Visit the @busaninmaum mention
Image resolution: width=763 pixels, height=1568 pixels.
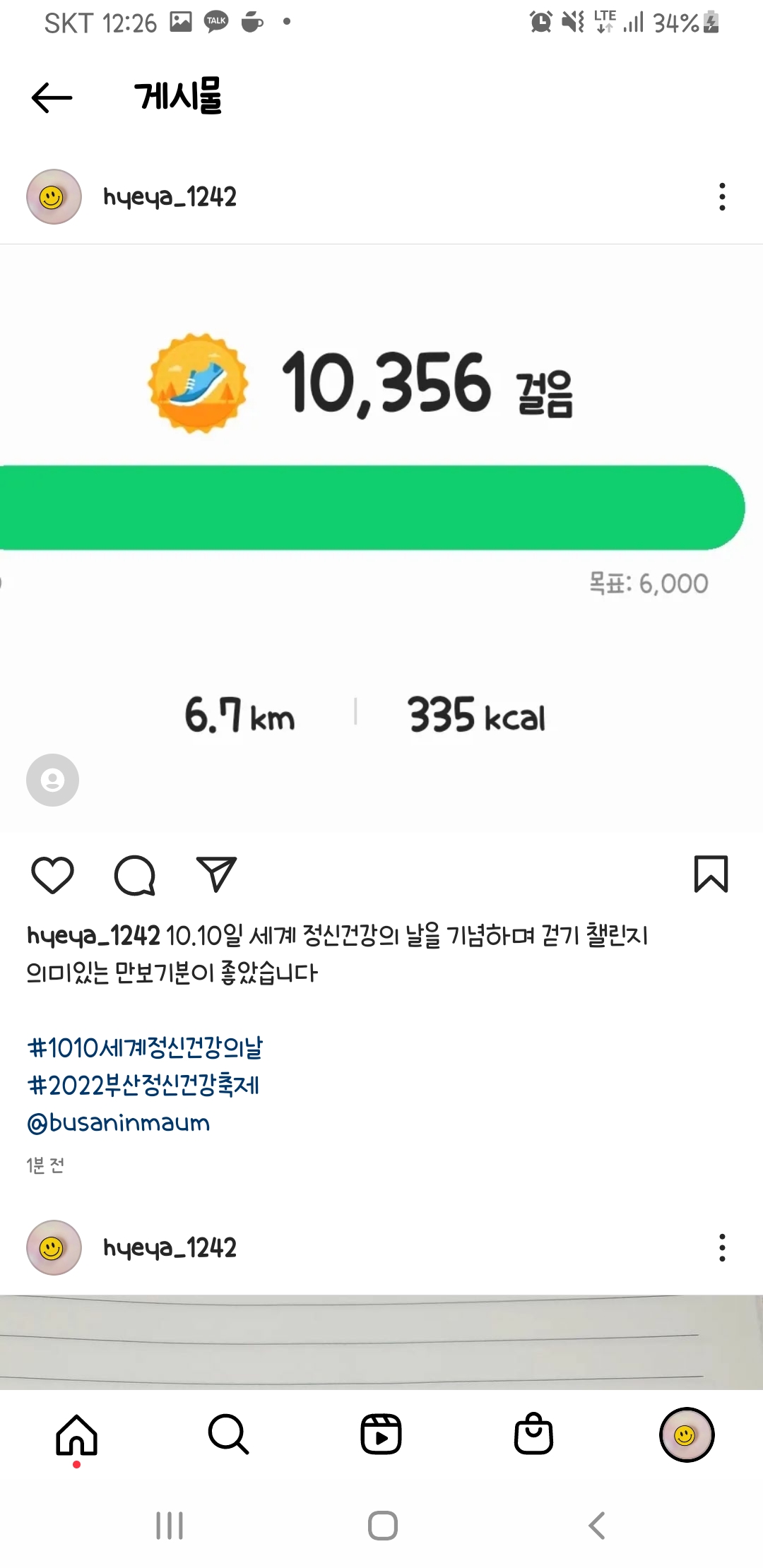119,1122
